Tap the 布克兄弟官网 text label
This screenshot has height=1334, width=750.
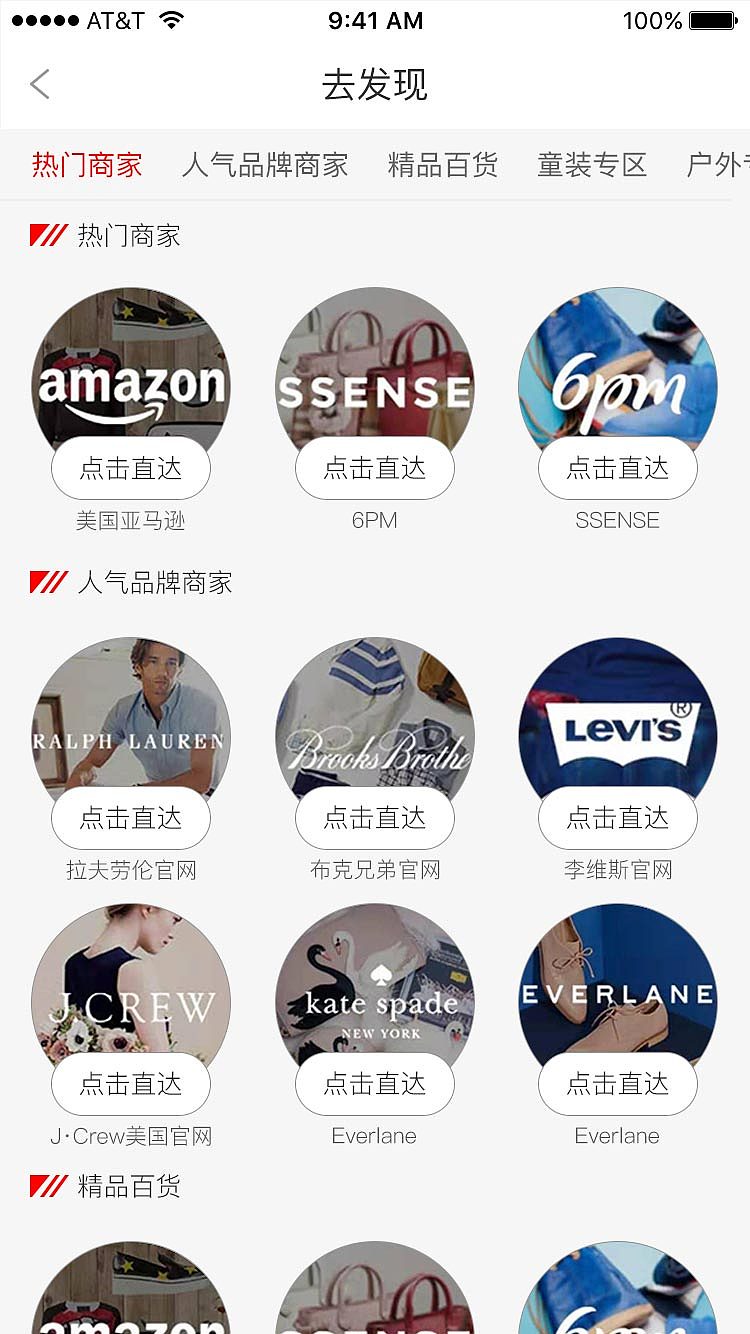[x=374, y=869]
